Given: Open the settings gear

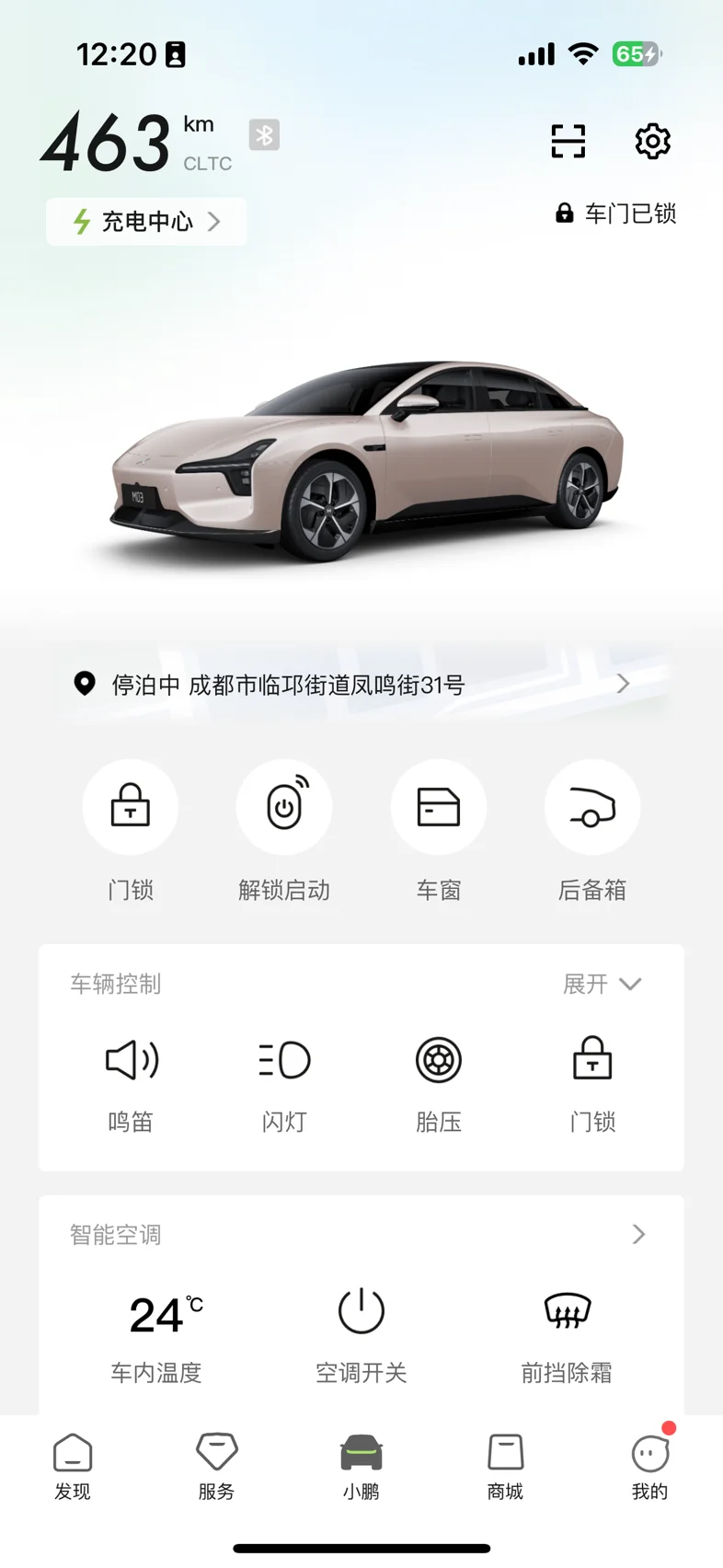Looking at the screenshot, I should pyautogui.click(x=652, y=141).
